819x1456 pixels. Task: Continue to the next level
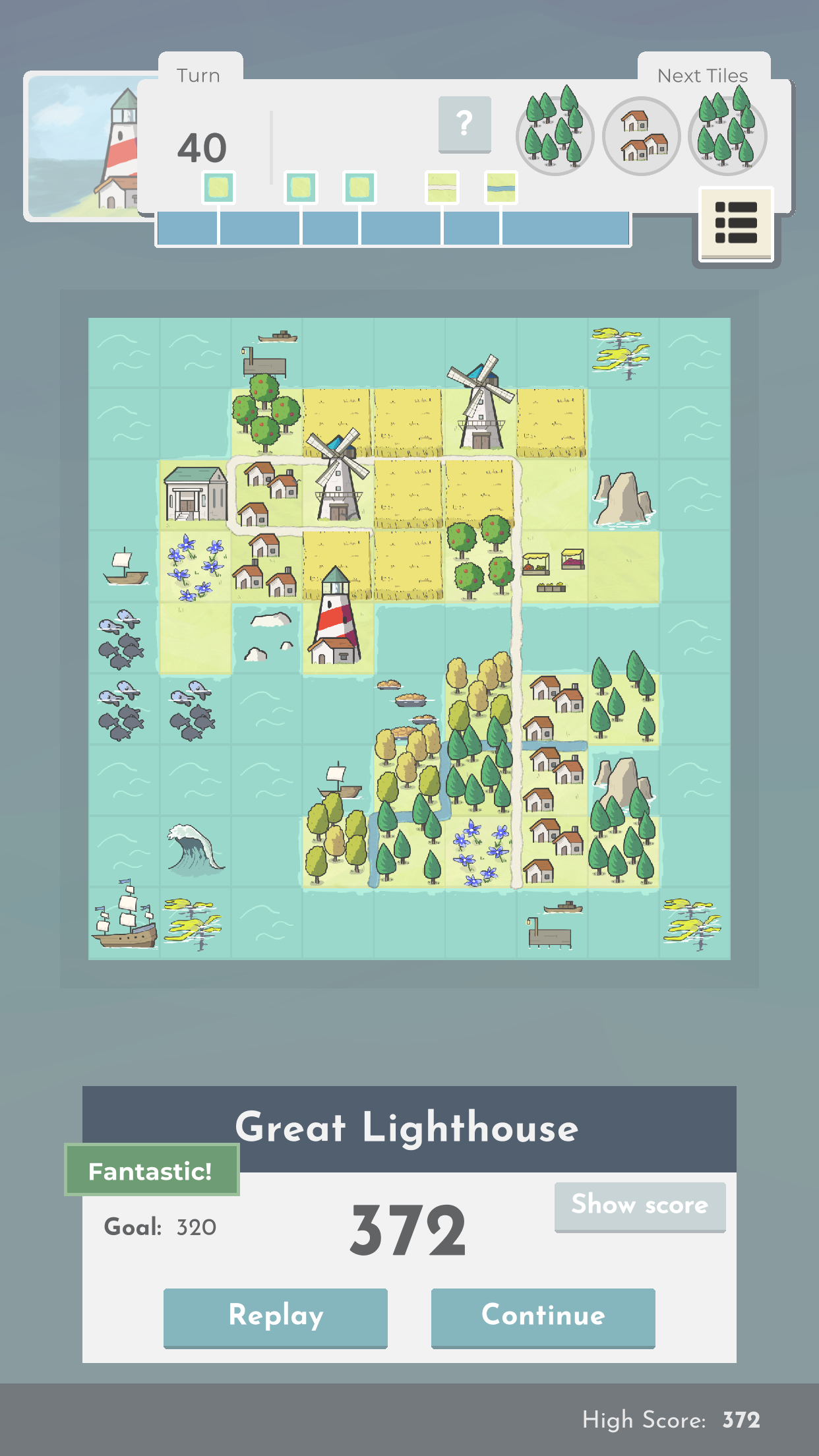pyautogui.click(x=543, y=1316)
